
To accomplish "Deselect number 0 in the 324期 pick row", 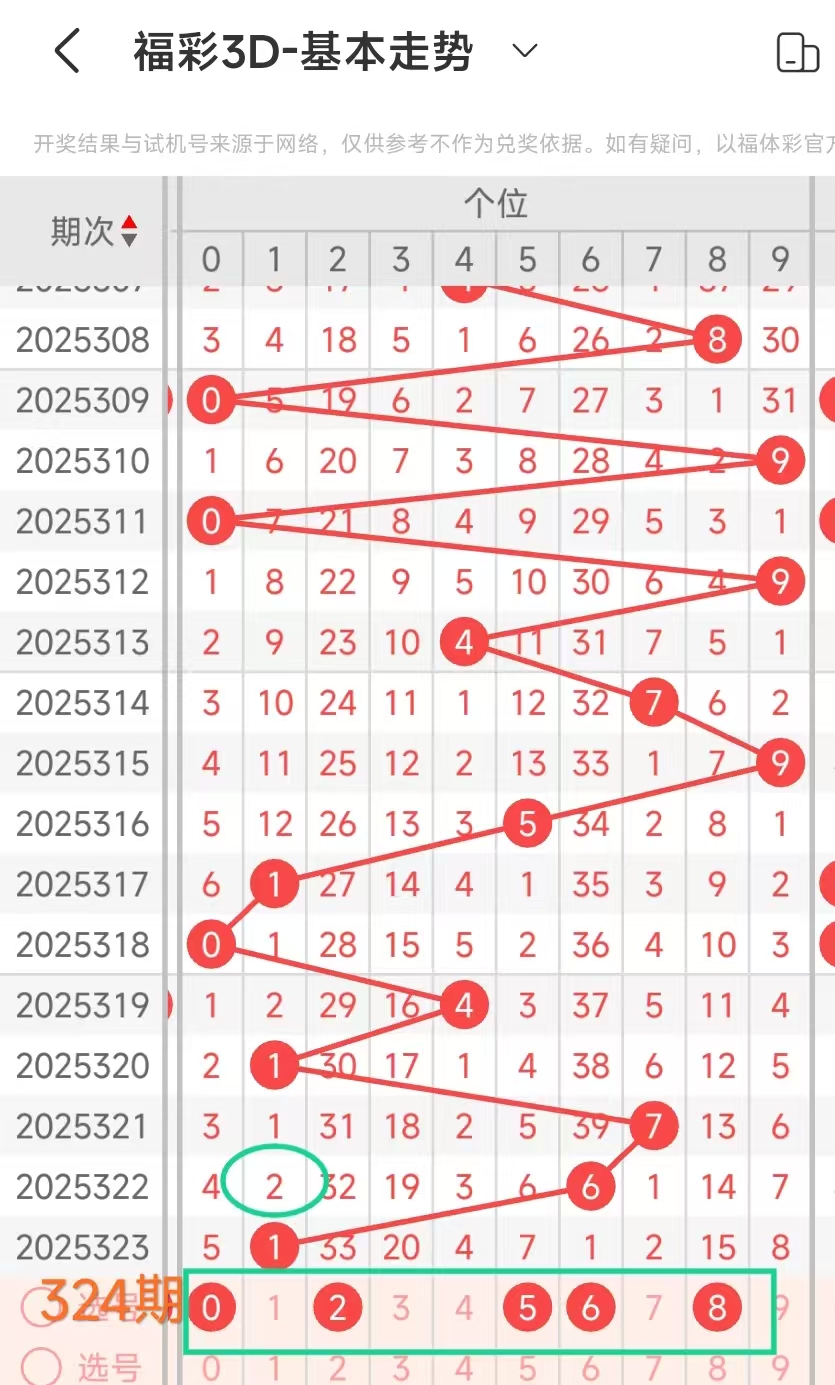I will click(x=211, y=1308).
